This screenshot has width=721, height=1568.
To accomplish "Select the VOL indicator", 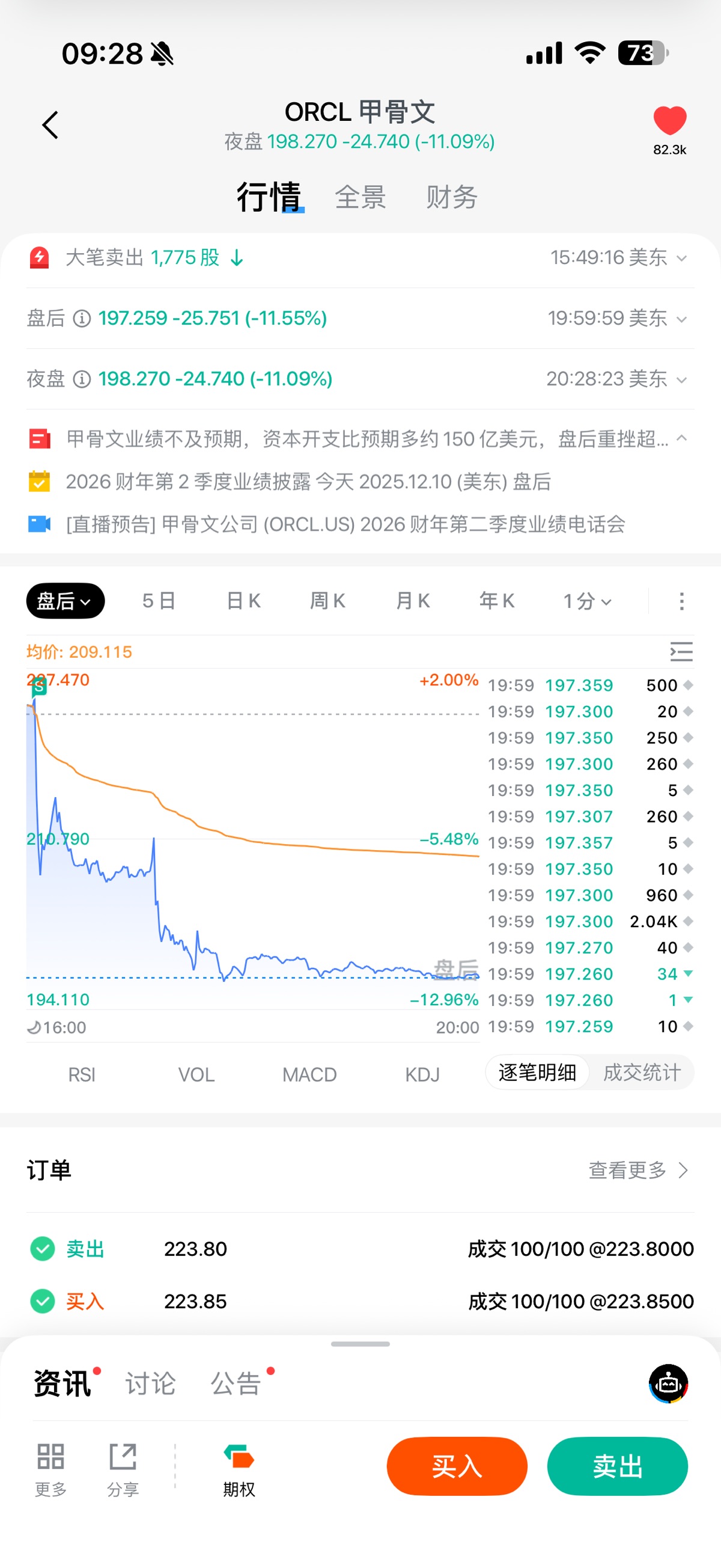I will pyautogui.click(x=196, y=1074).
